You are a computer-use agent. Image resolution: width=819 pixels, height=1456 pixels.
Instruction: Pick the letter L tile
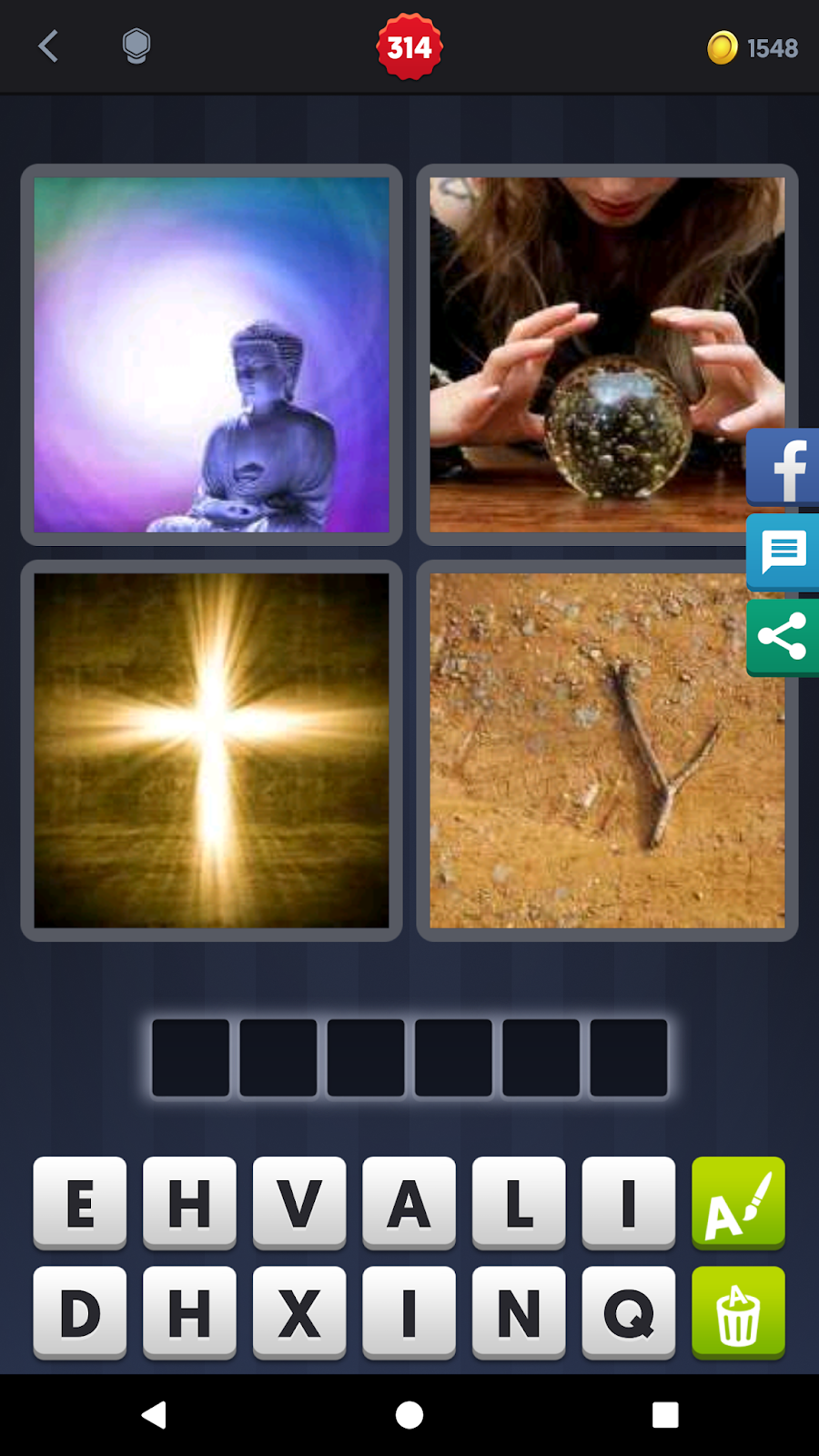519,1203
